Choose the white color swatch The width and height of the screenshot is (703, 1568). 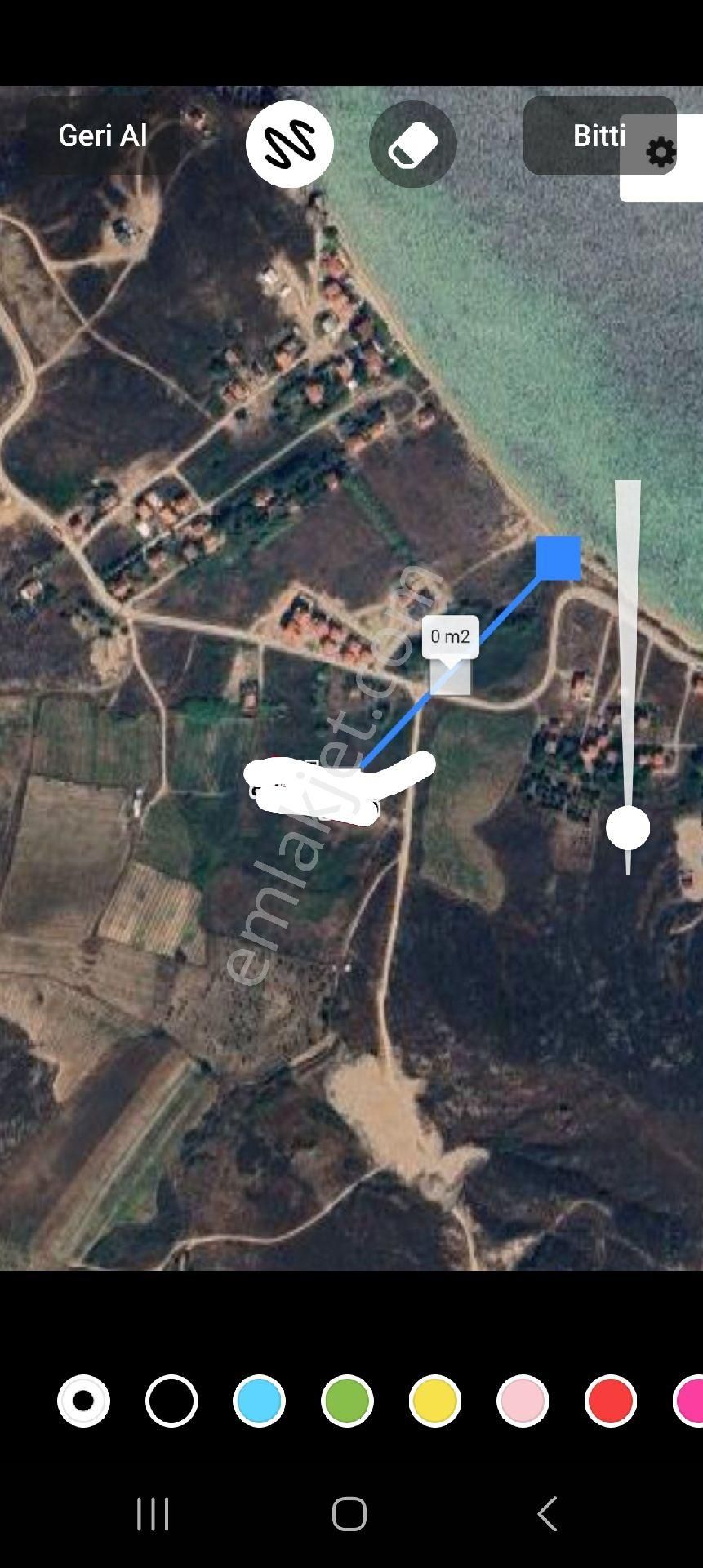pos(83,1401)
